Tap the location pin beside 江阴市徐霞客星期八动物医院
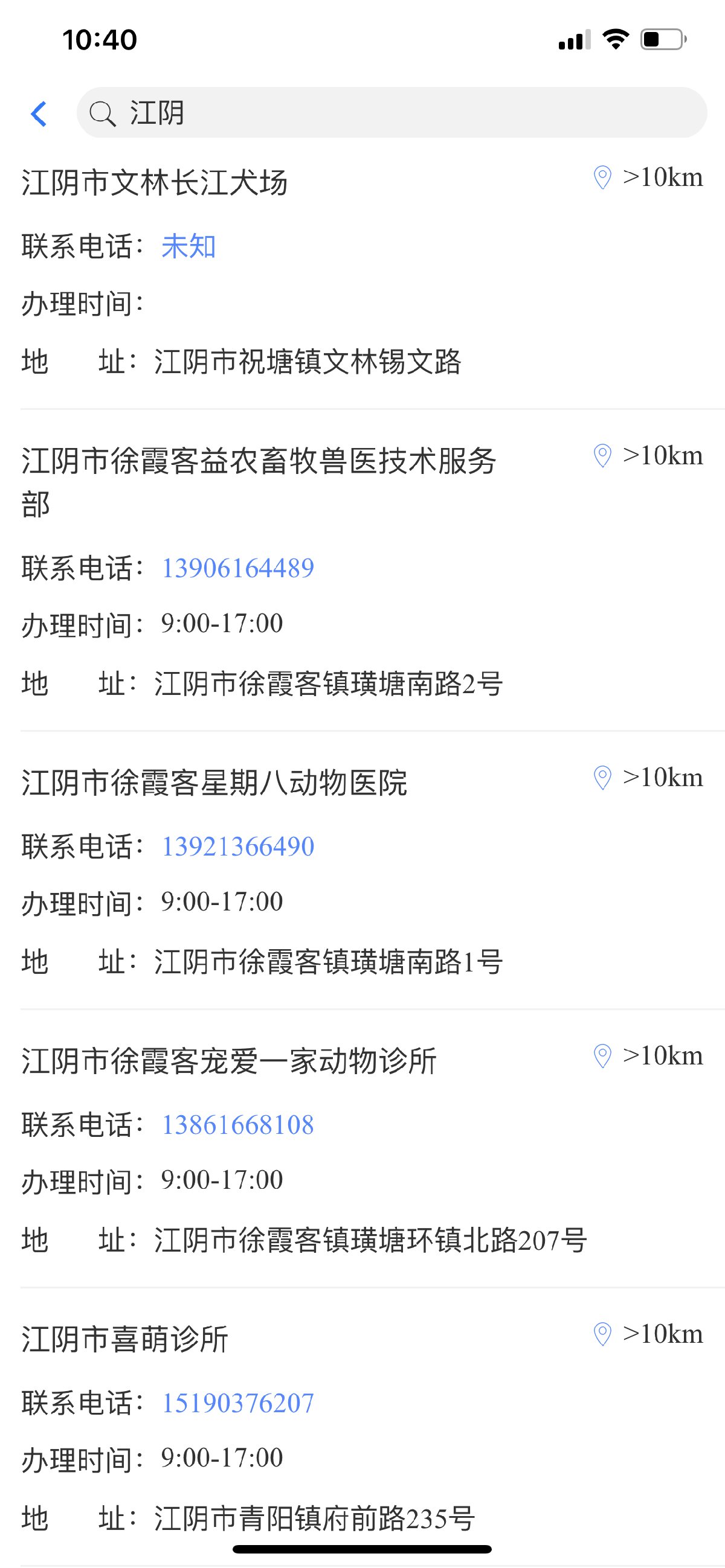This screenshot has height=1568, width=725. pyautogui.click(x=602, y=778)
